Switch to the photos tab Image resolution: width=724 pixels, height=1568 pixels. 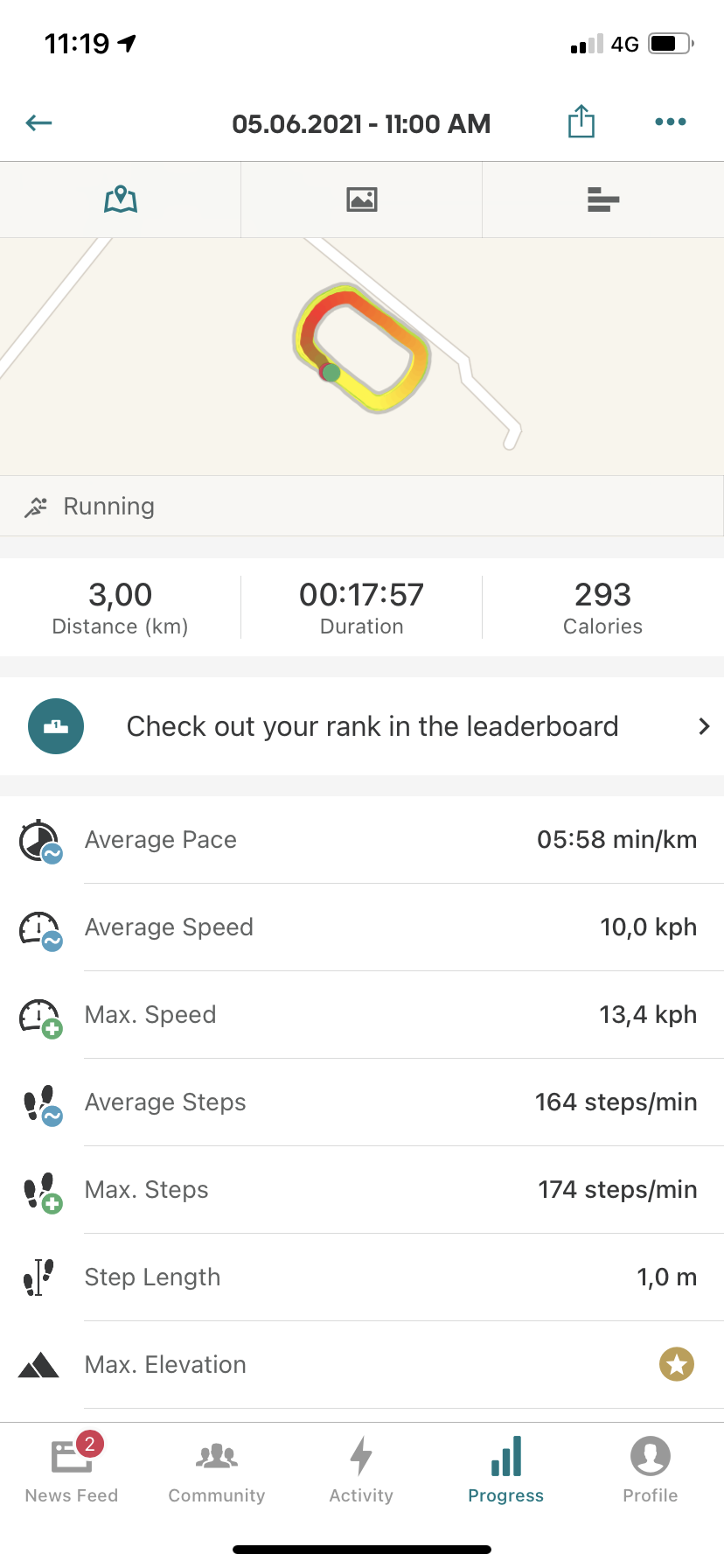[362, 199]
